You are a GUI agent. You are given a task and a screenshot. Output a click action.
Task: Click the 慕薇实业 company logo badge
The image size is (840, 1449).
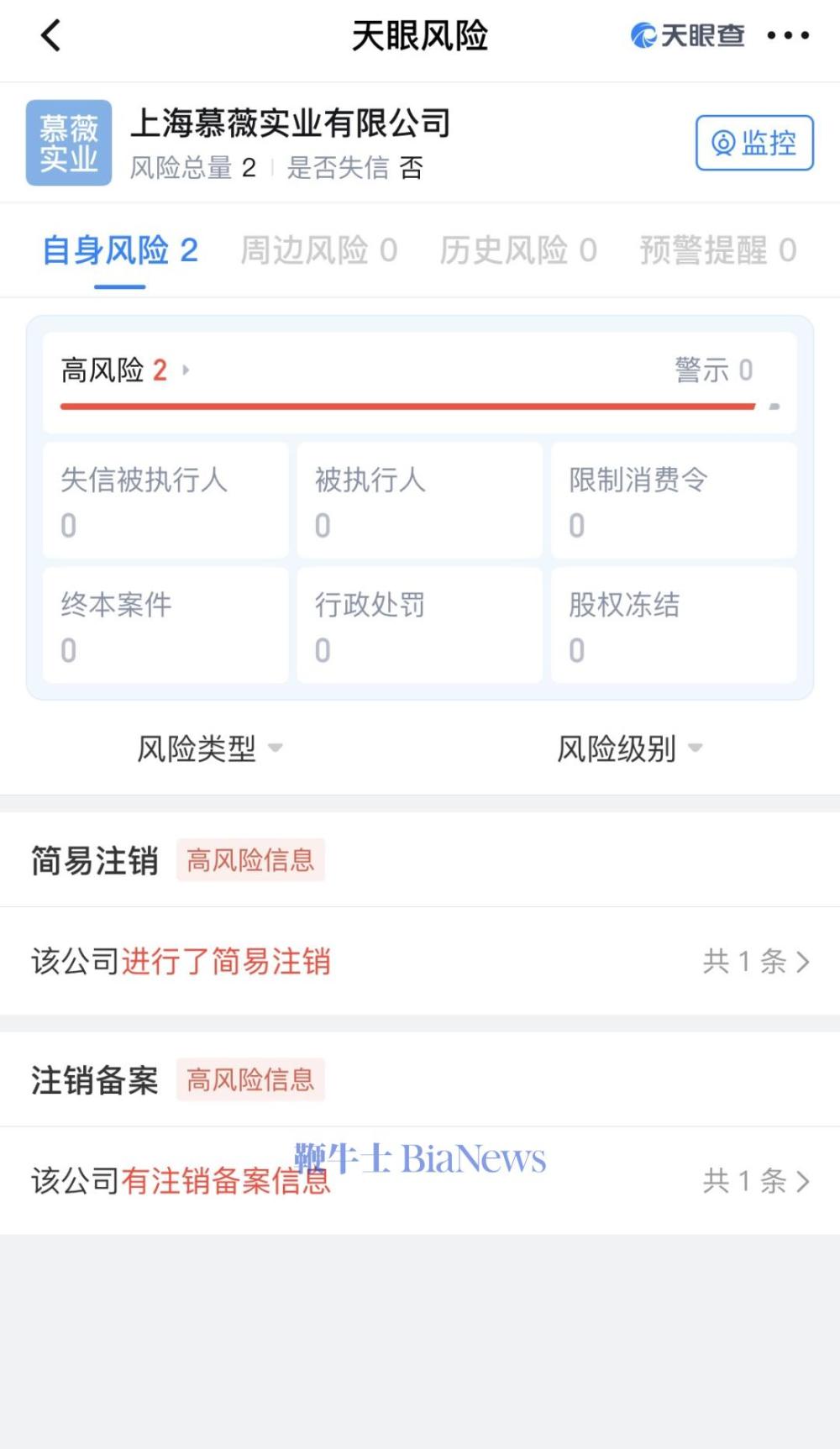click(69, 141)
